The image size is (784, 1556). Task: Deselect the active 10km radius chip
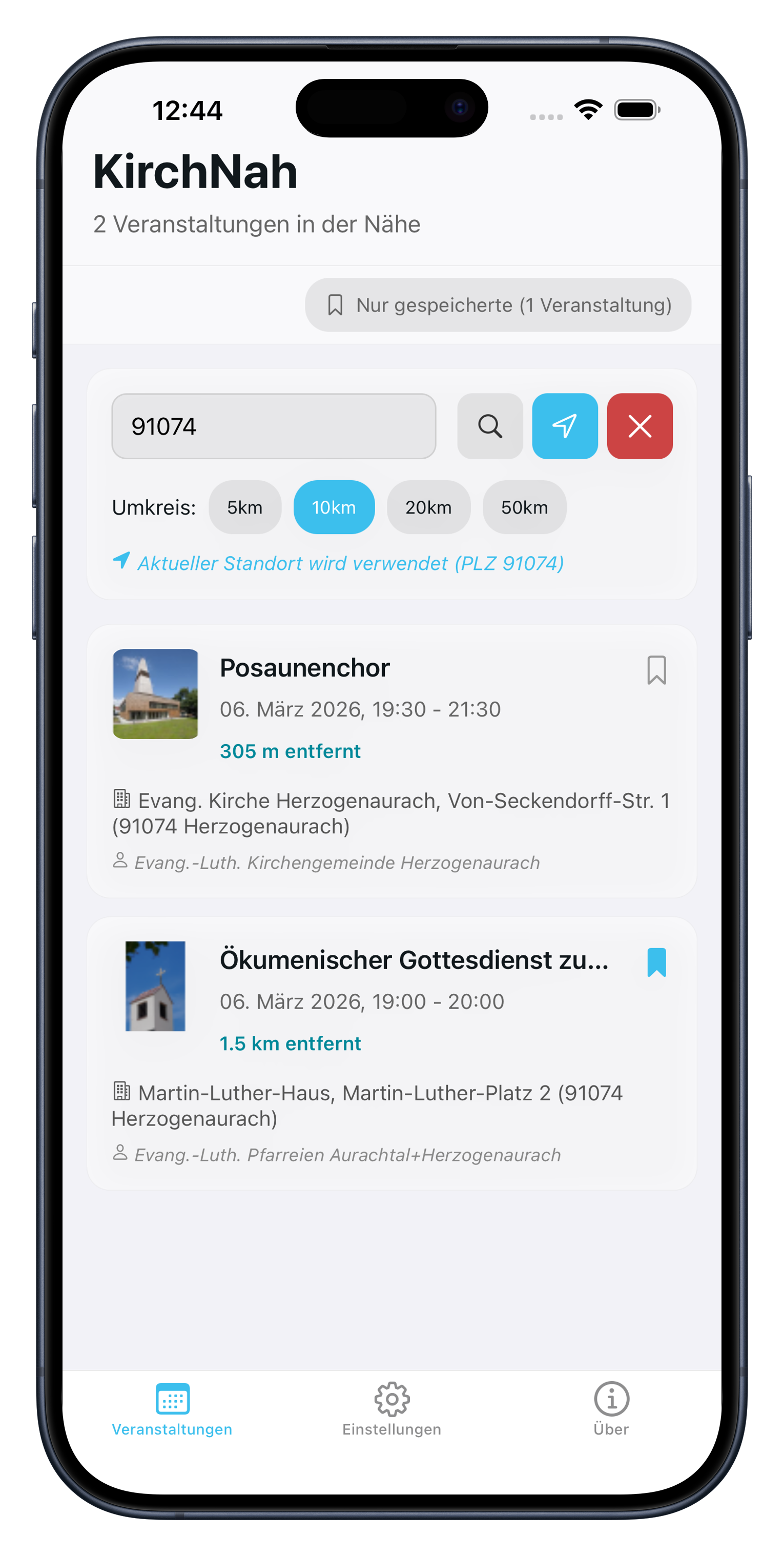click(x=334, y=507)
